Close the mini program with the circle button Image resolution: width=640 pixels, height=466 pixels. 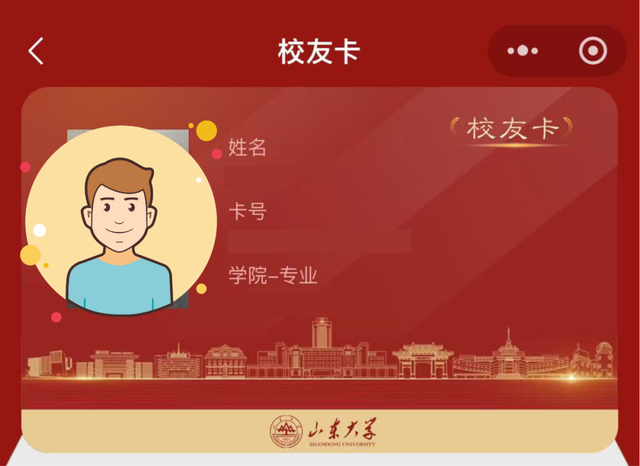(593, 51)
